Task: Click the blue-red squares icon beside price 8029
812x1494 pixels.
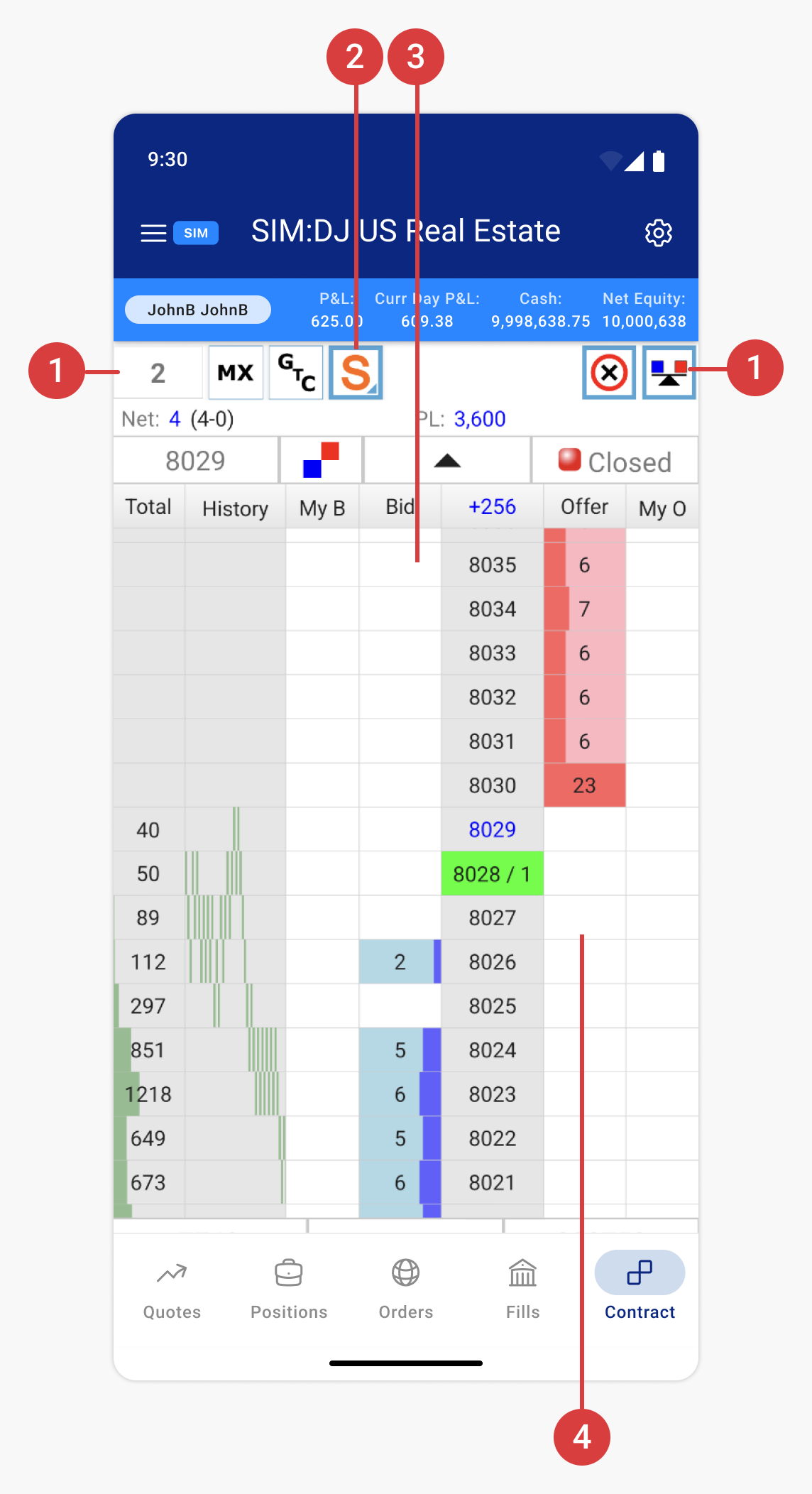Action: click(x=320, y=460)
